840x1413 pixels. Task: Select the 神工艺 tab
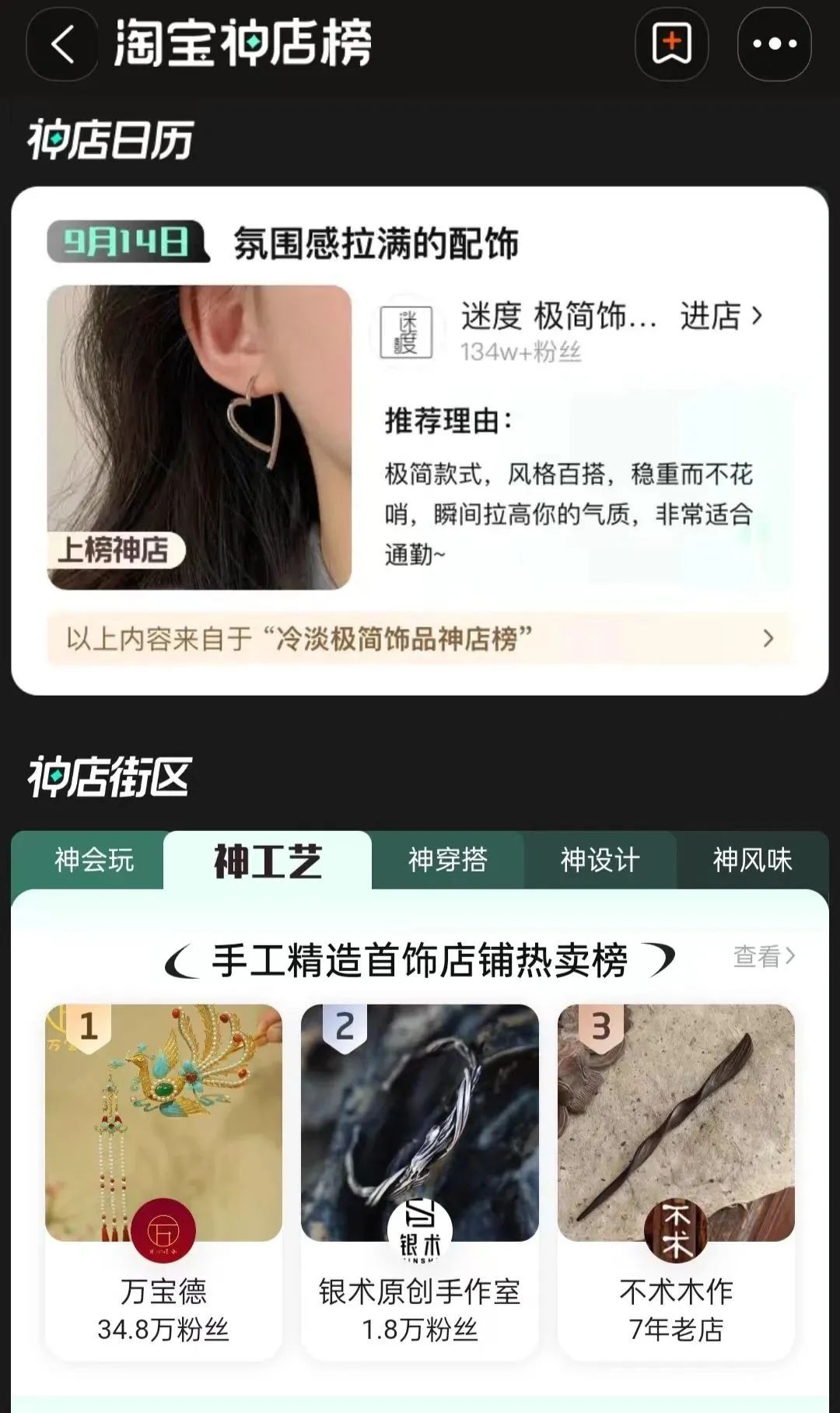[268, 861]
